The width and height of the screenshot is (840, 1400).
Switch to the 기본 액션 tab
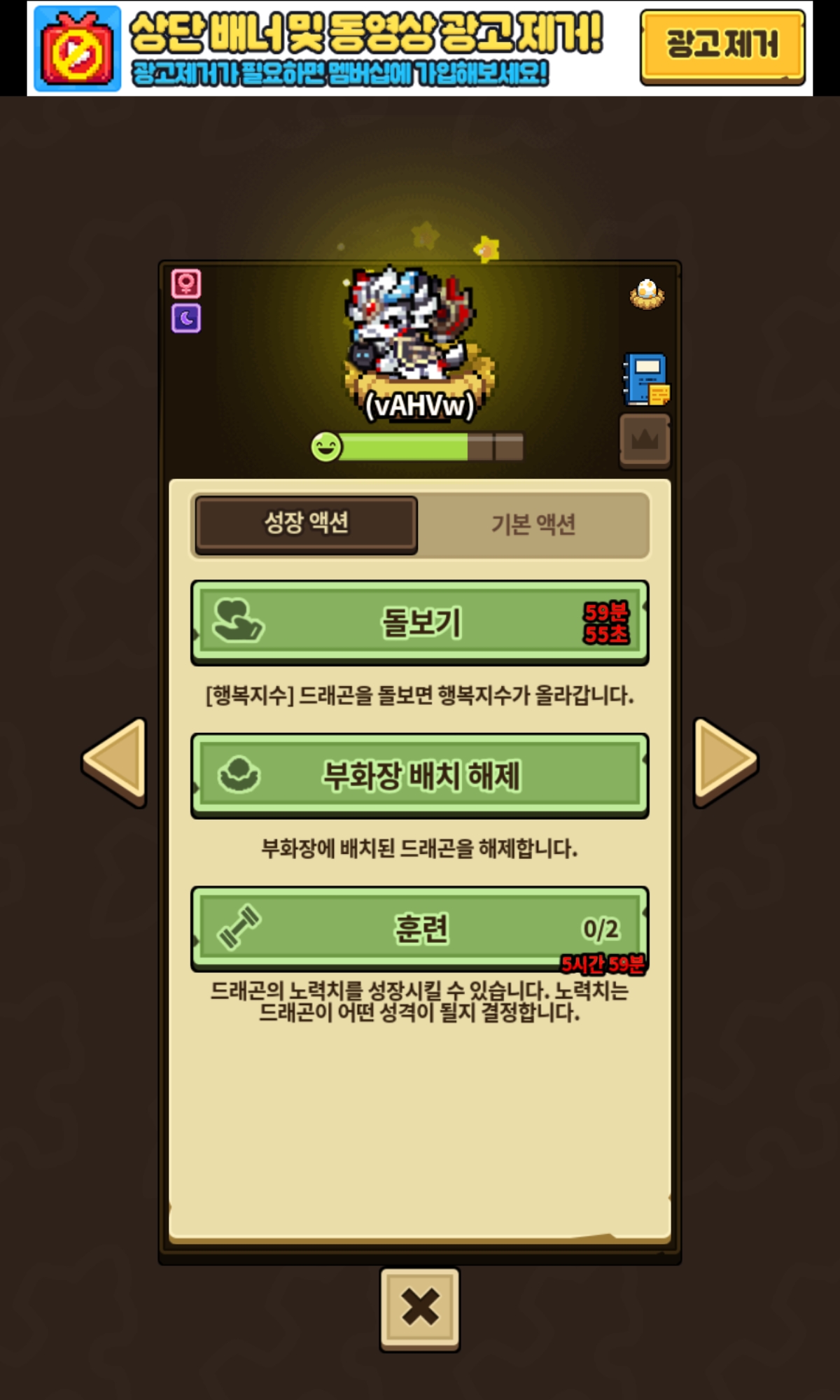click(533, 525)
